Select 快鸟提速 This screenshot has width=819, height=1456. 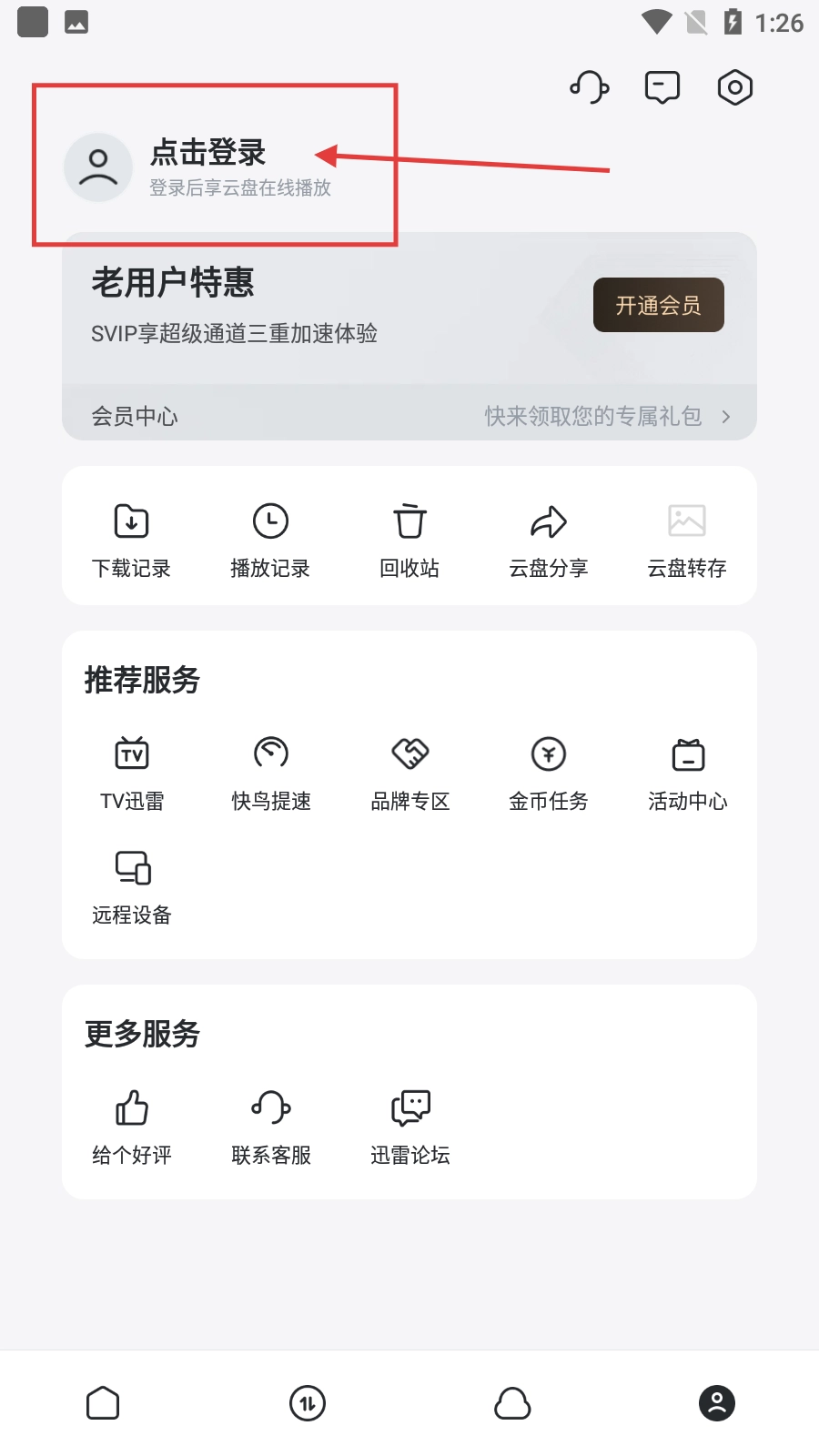tap(271, 773)
